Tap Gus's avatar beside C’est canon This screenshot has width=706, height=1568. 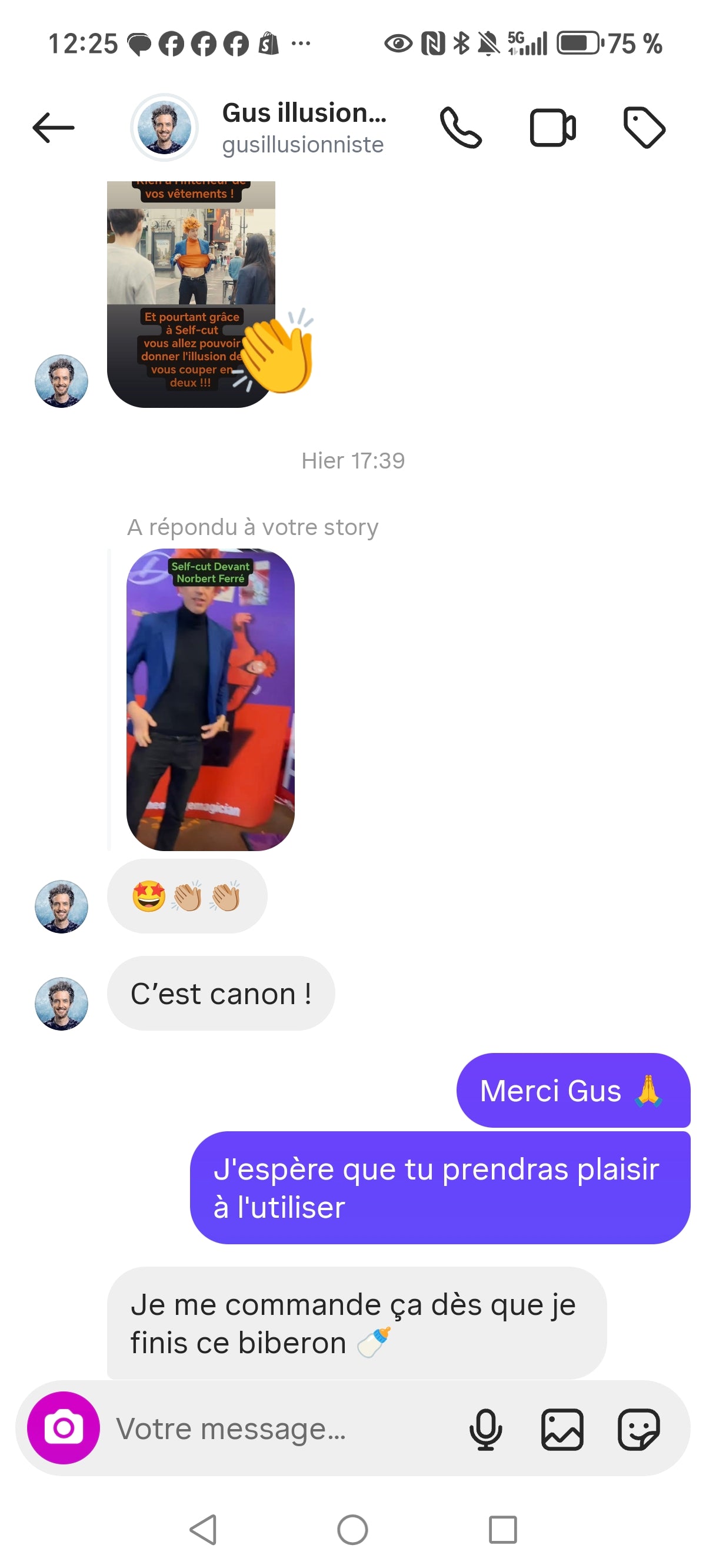[61, 1003]
